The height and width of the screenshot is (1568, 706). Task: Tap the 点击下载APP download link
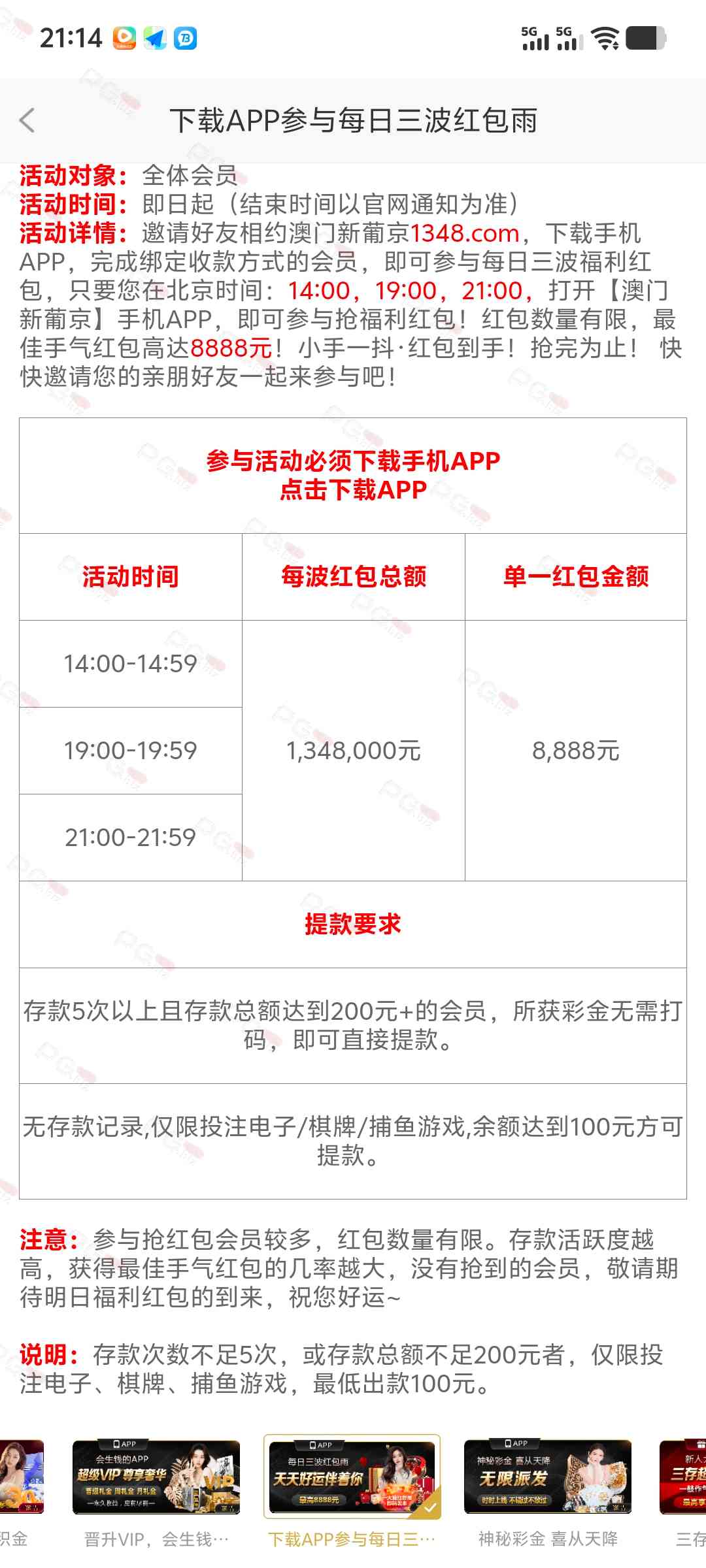point(353,489)
